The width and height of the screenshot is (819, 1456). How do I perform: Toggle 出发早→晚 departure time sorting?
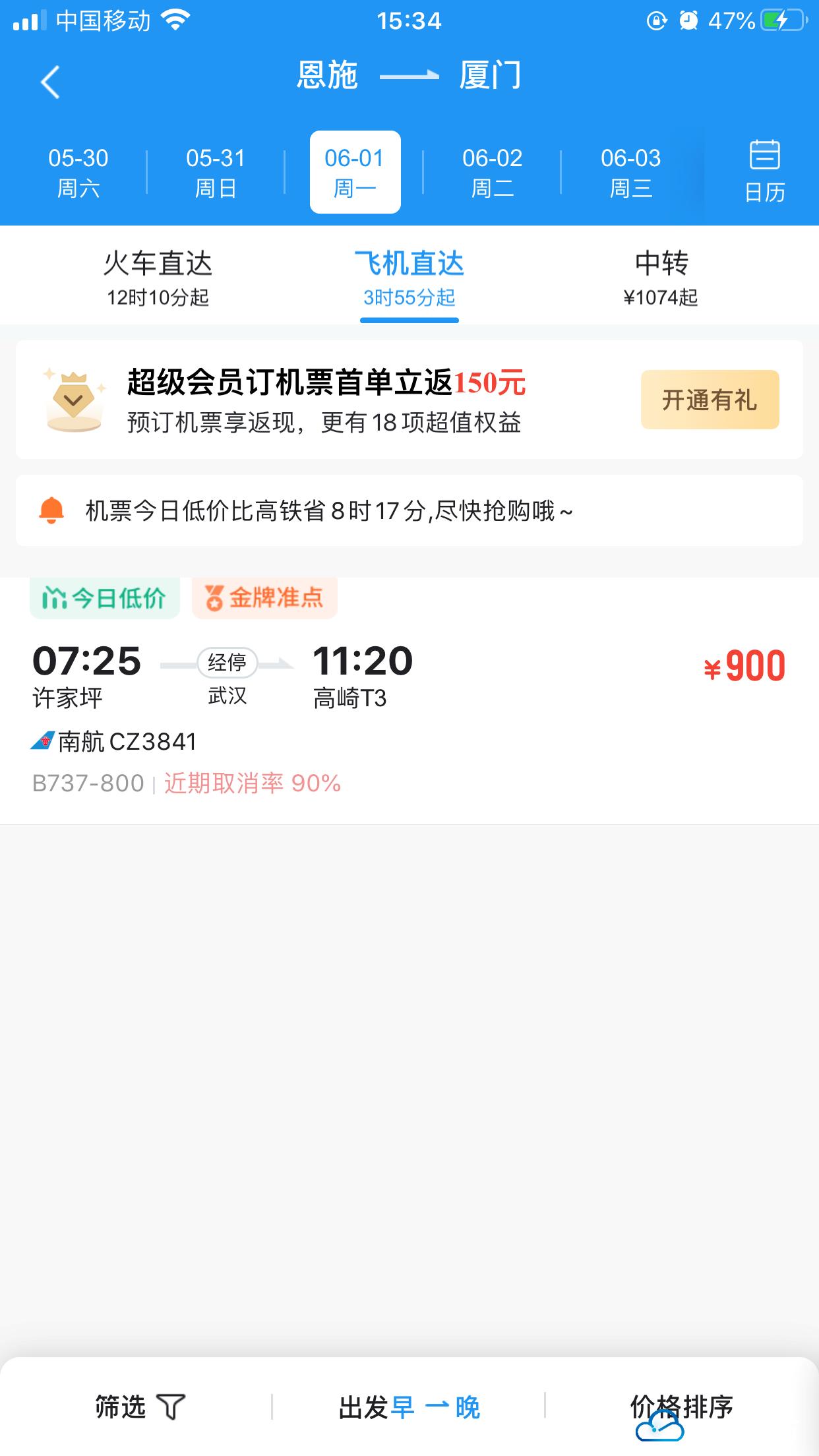pyautogui.click(x=409, y=1407)
